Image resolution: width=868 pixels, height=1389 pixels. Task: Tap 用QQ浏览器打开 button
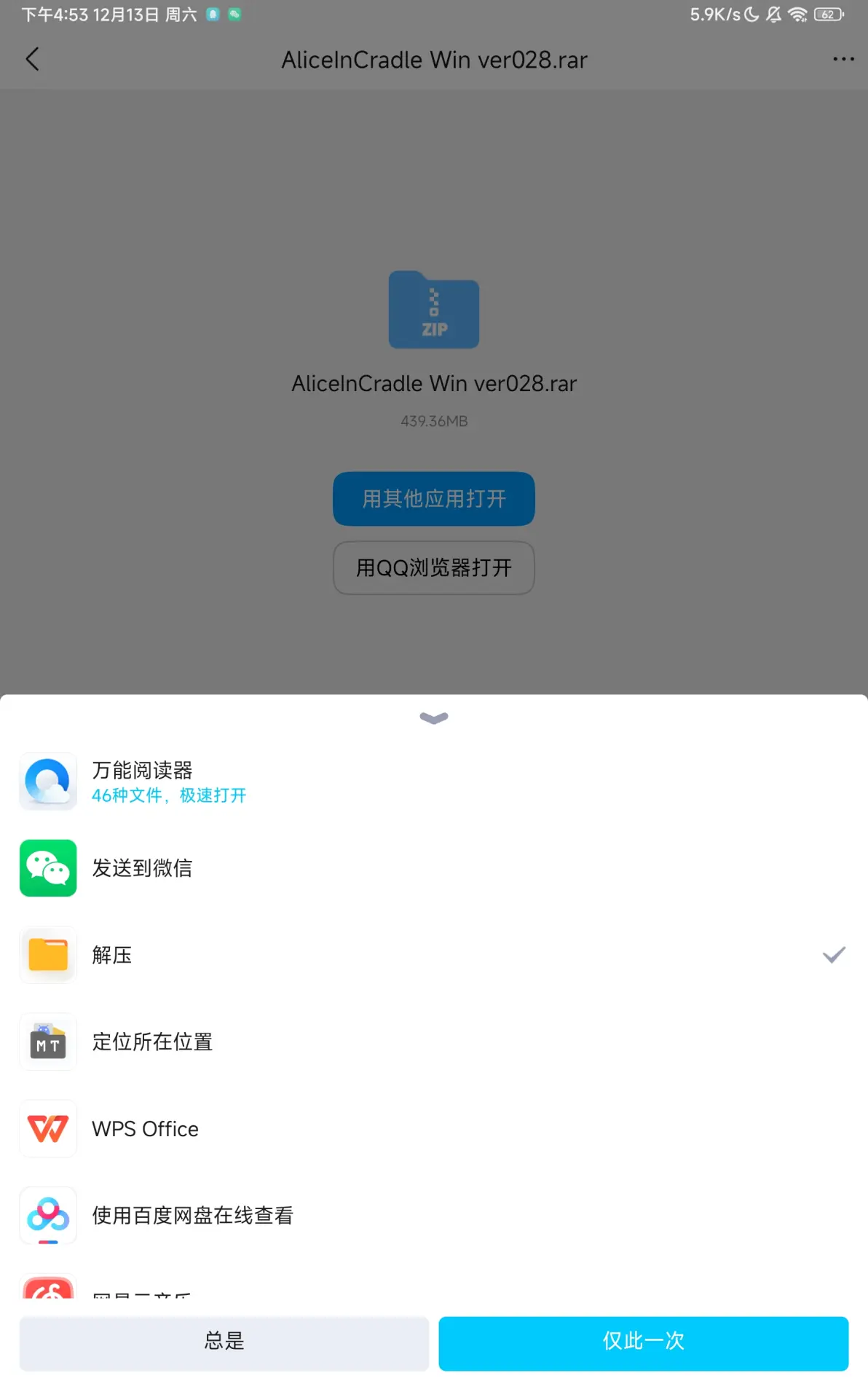[x=434, y=568]
